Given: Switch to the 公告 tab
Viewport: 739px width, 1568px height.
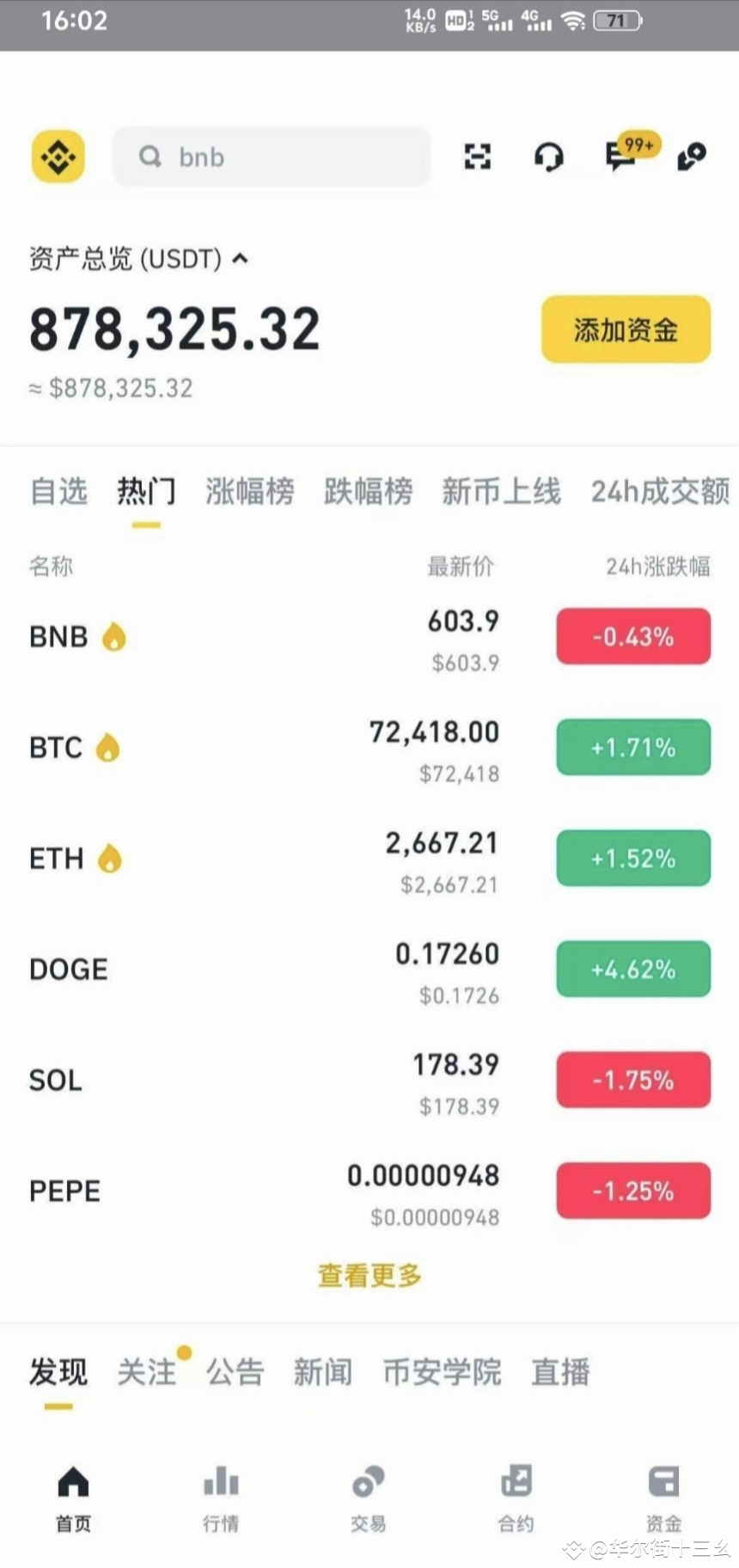Looking at the screenshot, I should point(235,1371).
